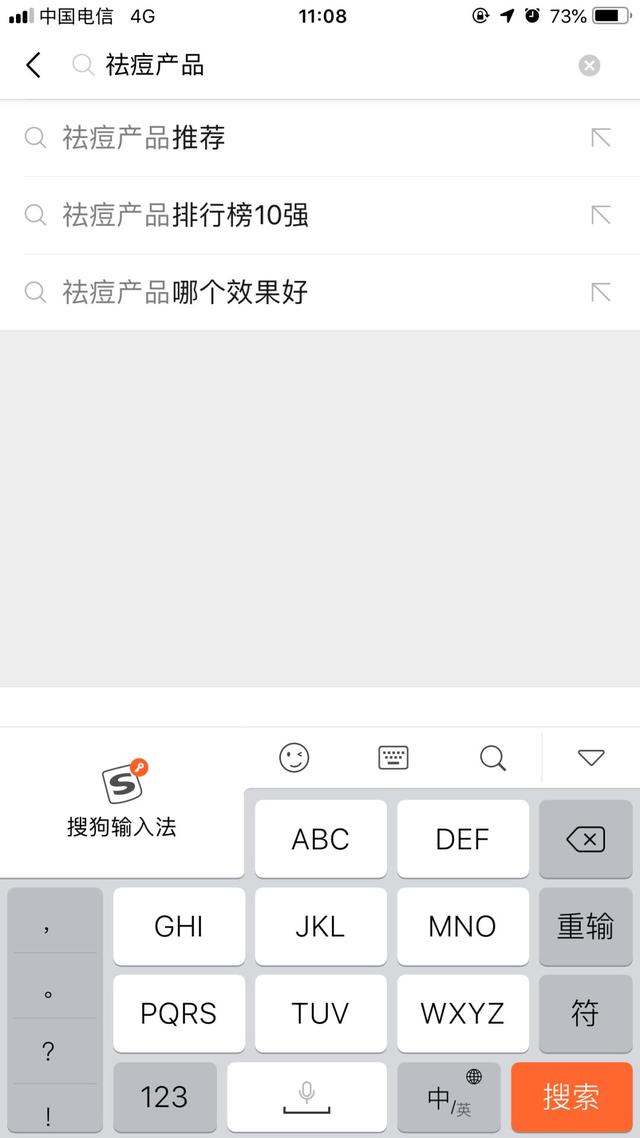The height and width of the screenshot is (1138, 640).
Task: Fill the search box using the arrow beside 祛痘产品推荐
Action: point(600,138)
